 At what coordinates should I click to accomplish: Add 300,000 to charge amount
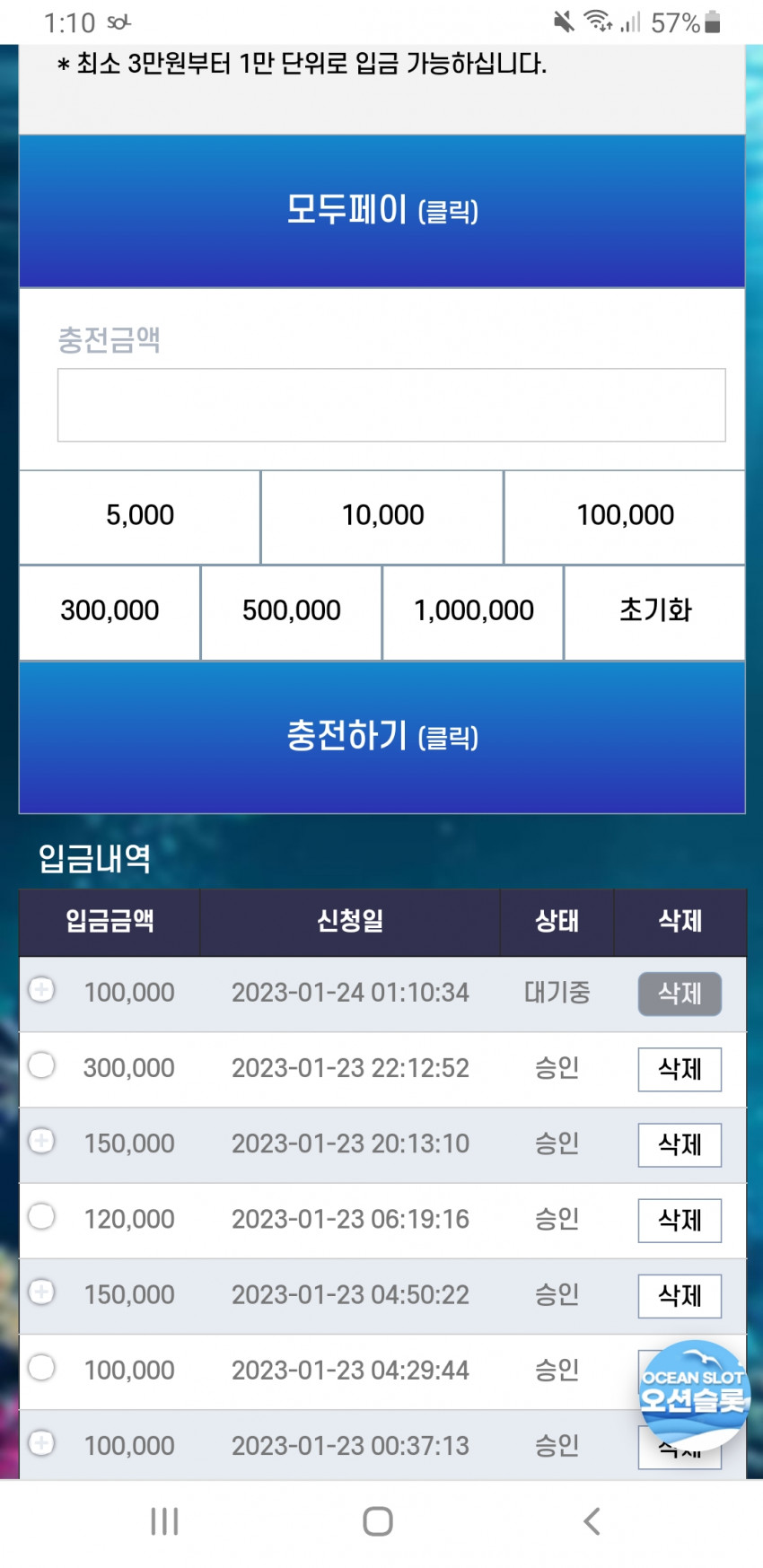pos(110,611)
